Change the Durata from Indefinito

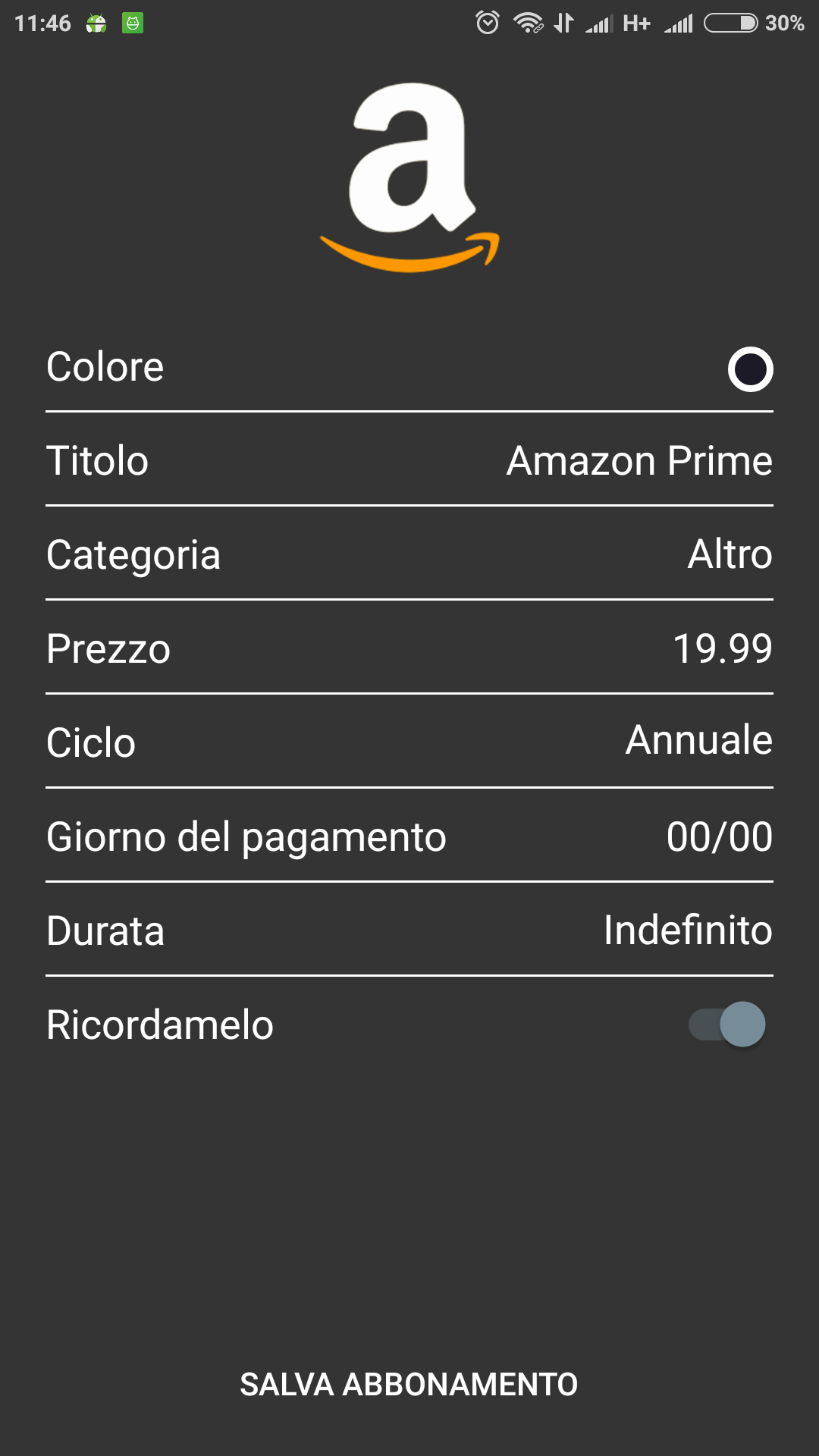(688, 930)
